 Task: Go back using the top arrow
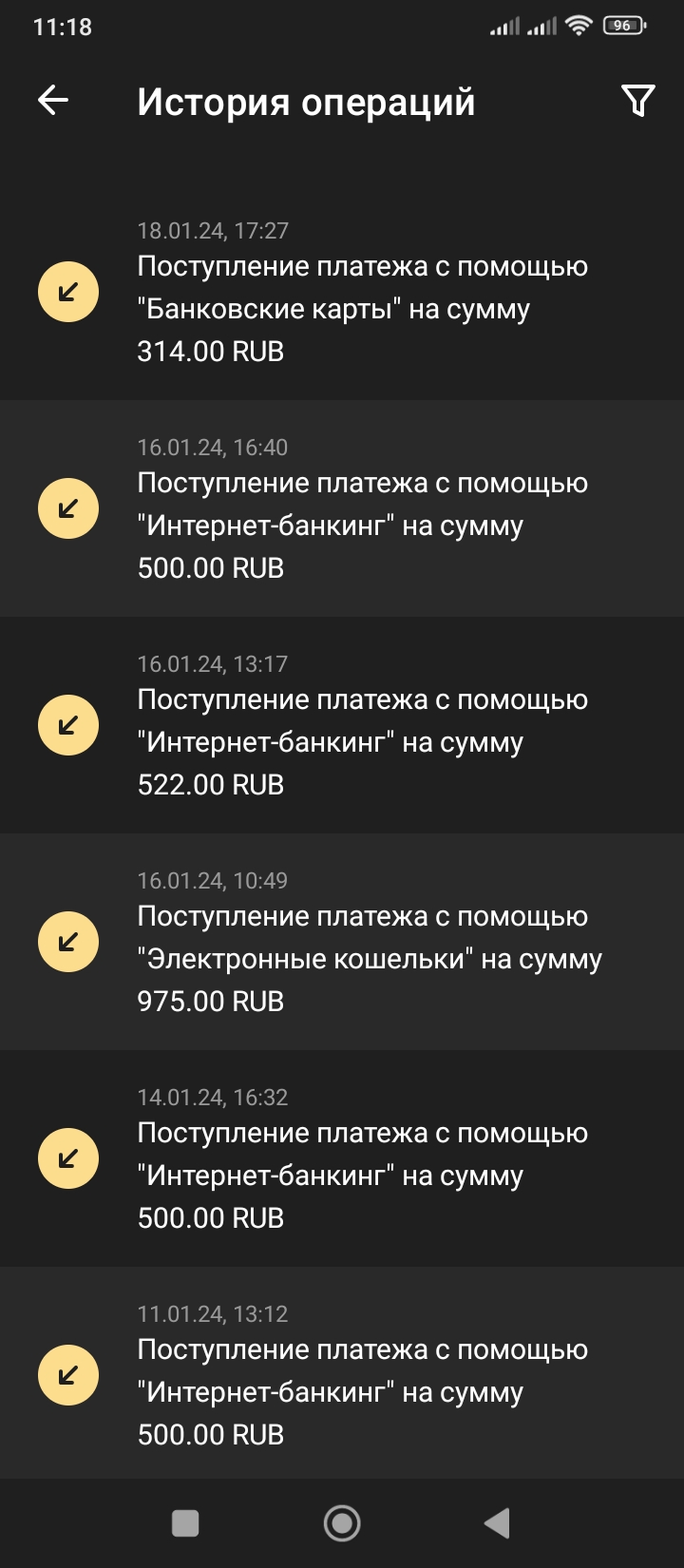[x=53, y=100]
